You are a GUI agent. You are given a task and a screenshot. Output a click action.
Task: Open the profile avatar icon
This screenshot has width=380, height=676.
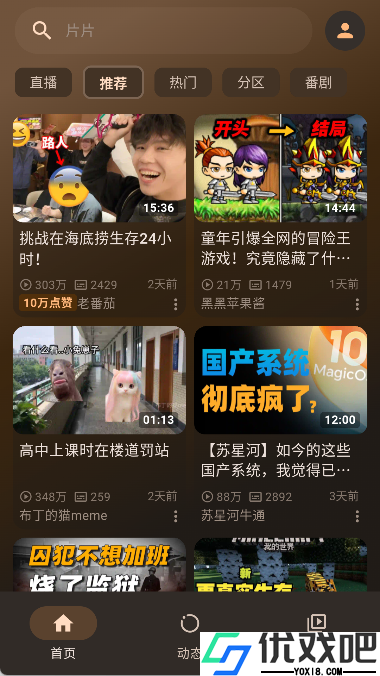coord(345,31)
